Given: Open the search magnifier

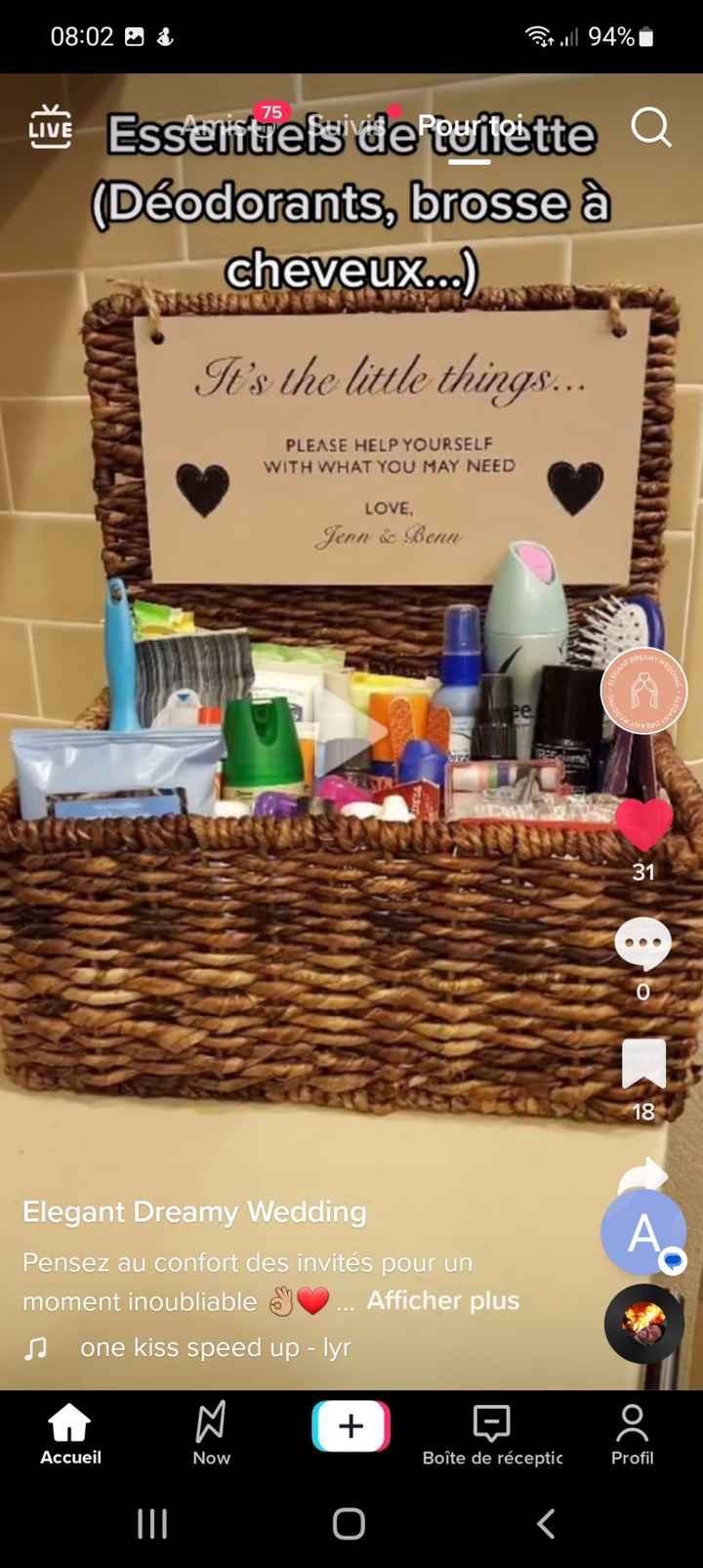Looking at the screenshot, I should 650,127.
